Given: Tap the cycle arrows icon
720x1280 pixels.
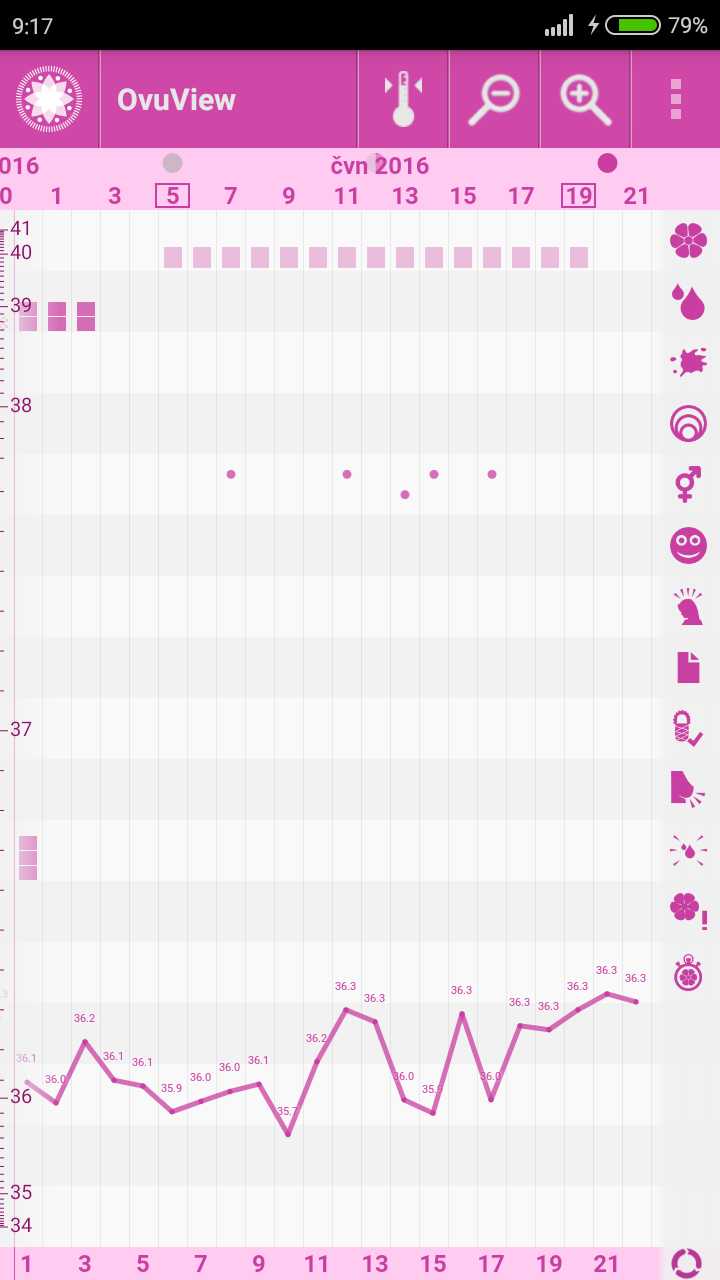Looking at the screenshot, I should (x=687, y=1263).
